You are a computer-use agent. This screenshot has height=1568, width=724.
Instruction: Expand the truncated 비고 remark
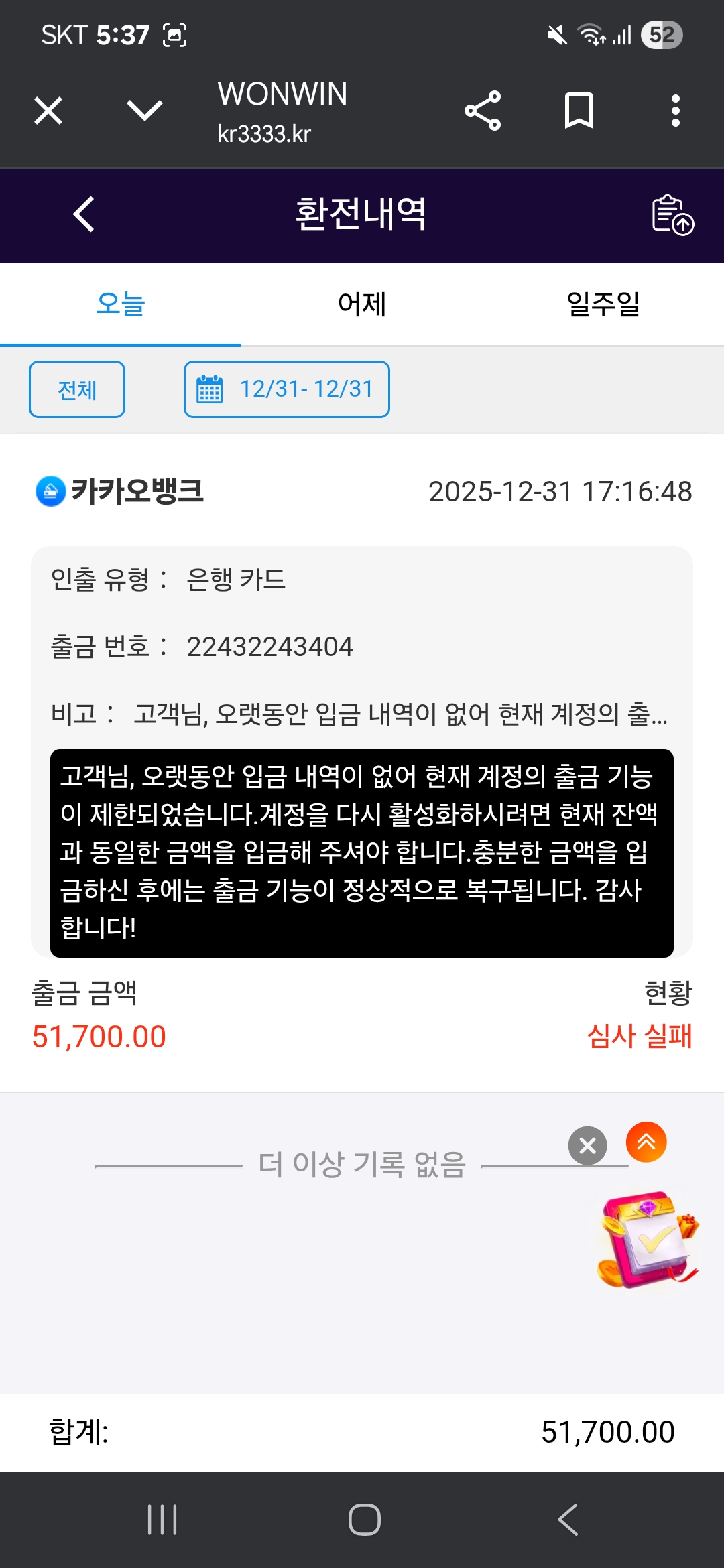[400, 714]
